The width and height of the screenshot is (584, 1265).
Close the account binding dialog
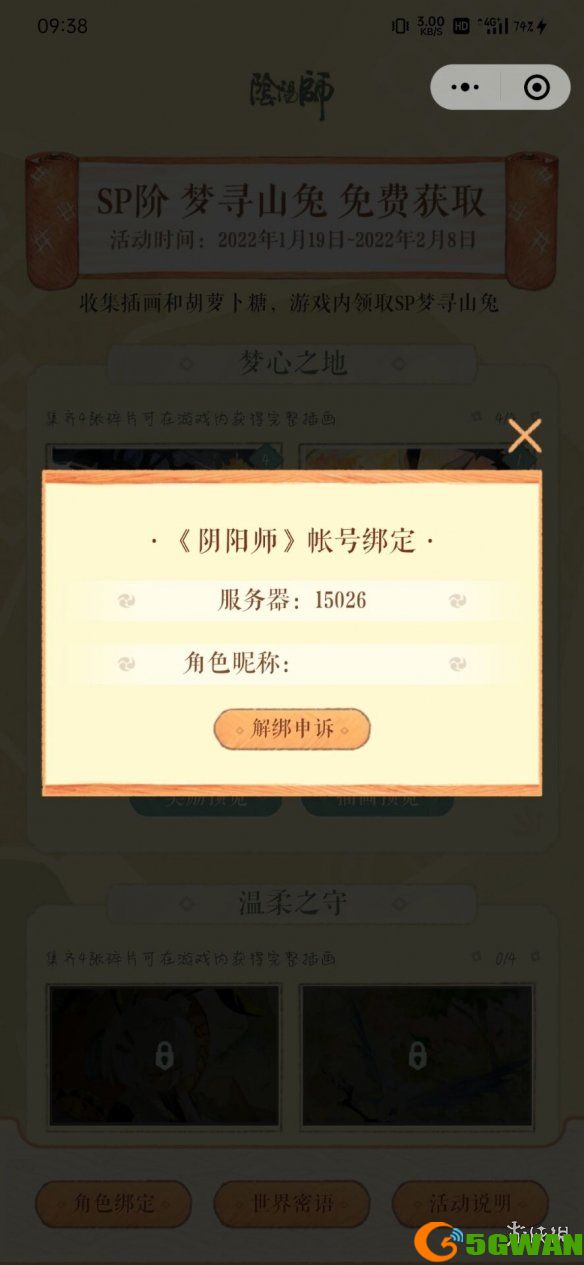[x=525, y=436]
